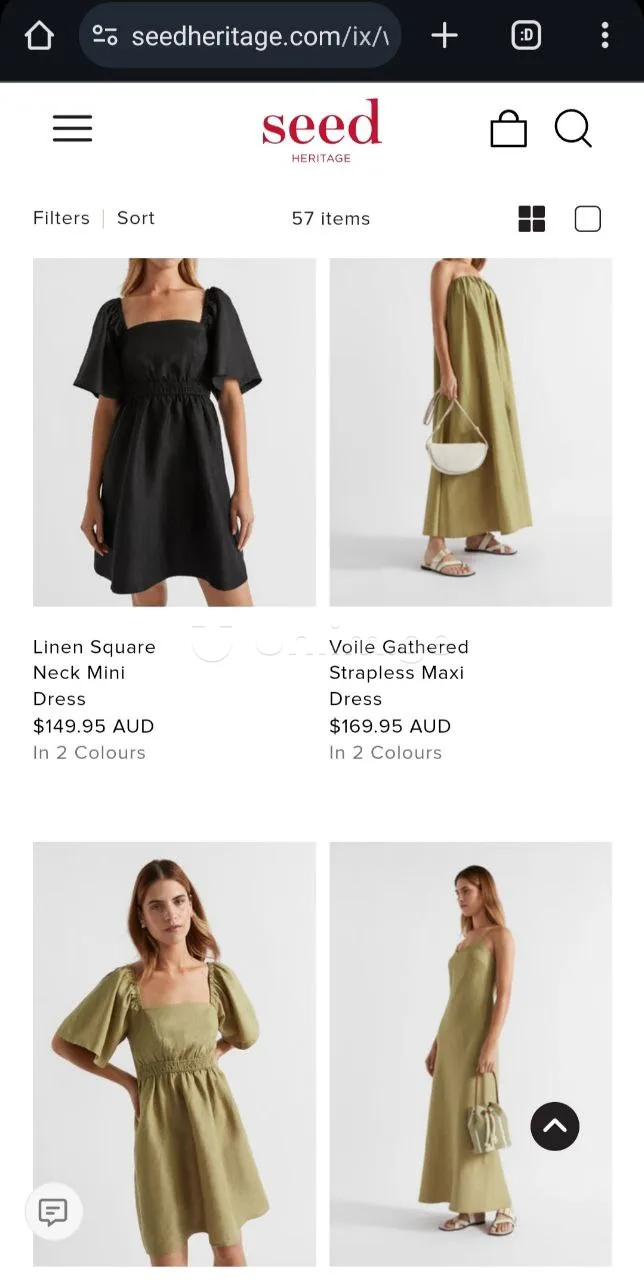Open the site search icon
The image size is (644, 1280).
[x=573, y=129]
